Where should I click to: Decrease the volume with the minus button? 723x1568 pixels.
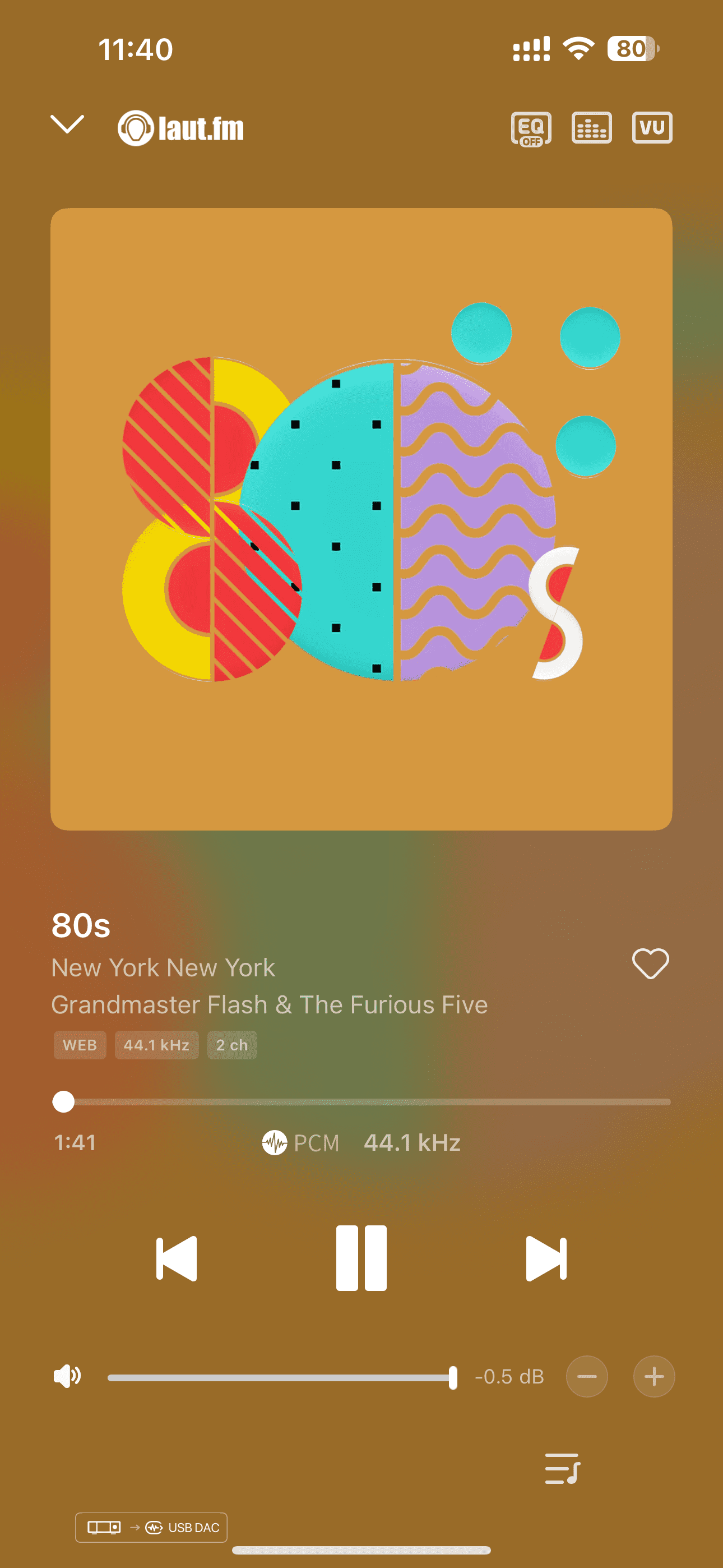(x=587, y=1376)
